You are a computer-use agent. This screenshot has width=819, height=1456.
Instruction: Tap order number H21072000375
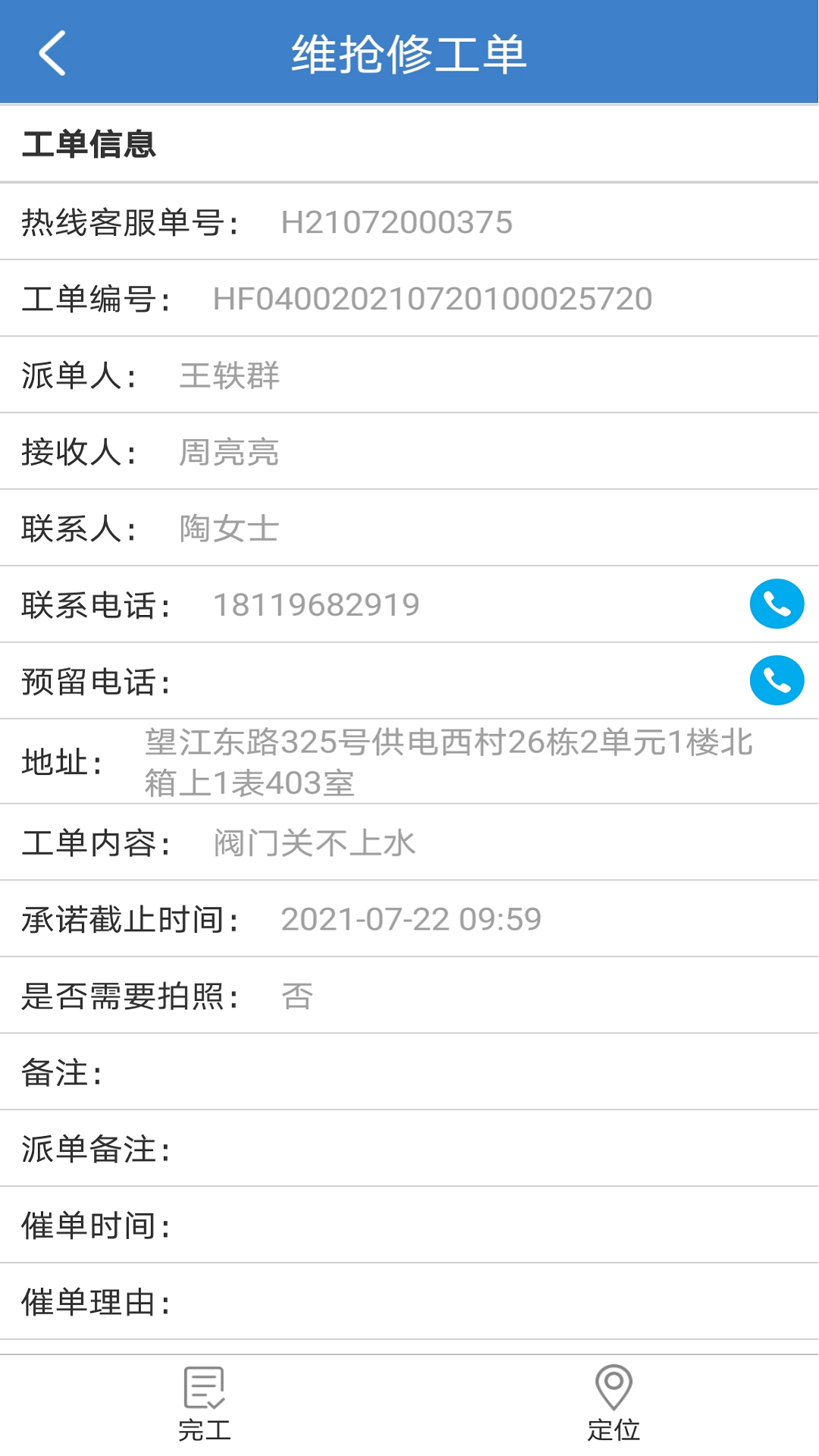(397, 222)
